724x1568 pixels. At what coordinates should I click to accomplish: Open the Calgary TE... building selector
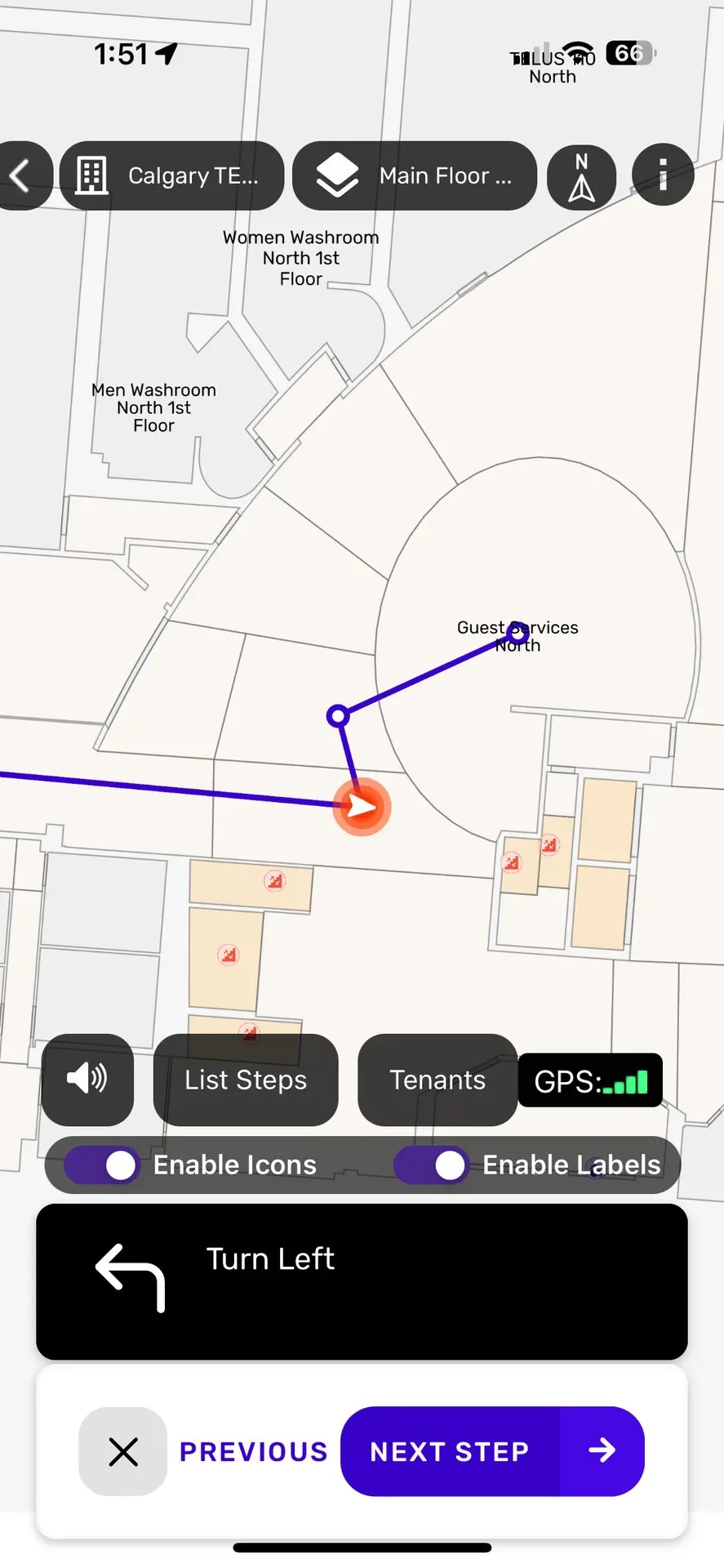pyautogui.click(x=172, y=176)
